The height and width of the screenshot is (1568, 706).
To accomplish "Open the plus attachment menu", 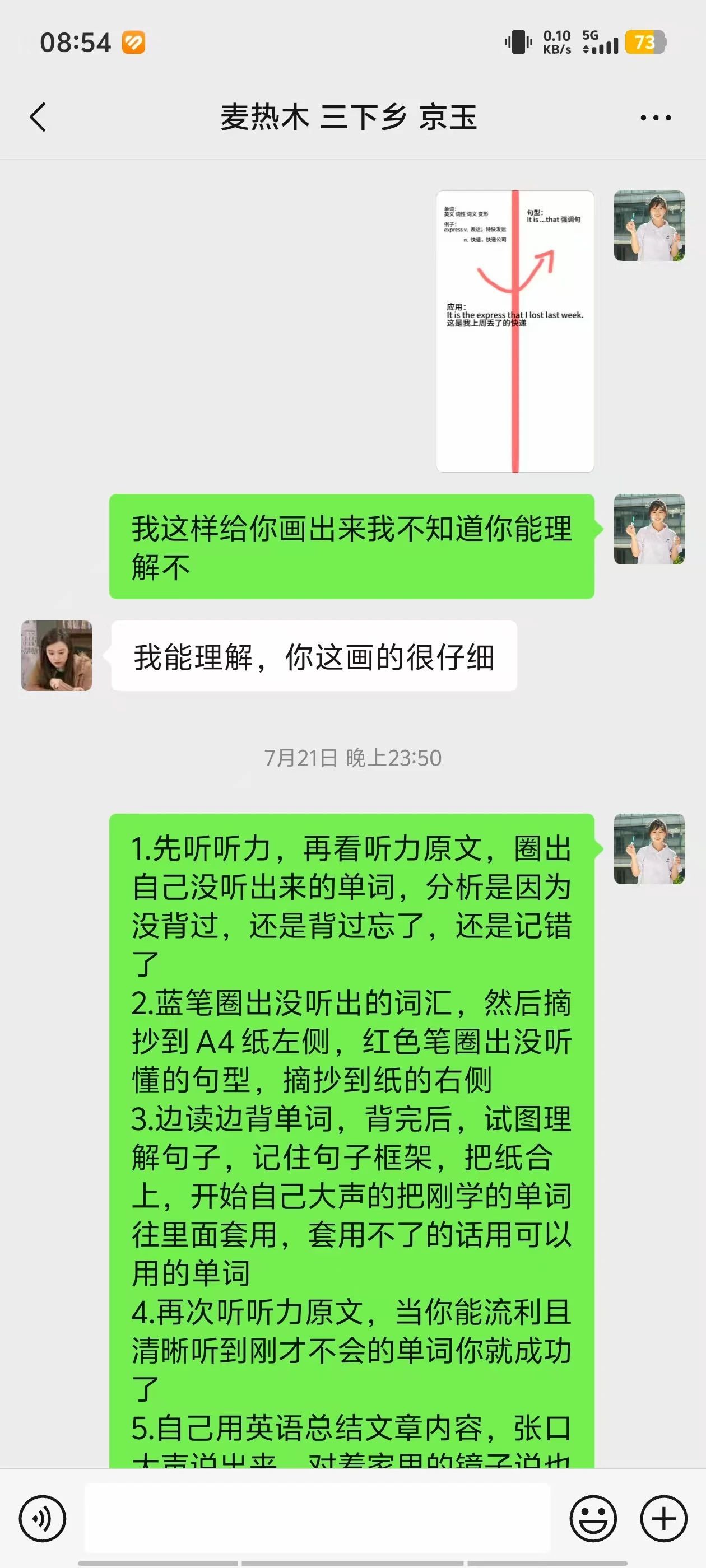I will pyautogui.click(x=663, y=1518).
